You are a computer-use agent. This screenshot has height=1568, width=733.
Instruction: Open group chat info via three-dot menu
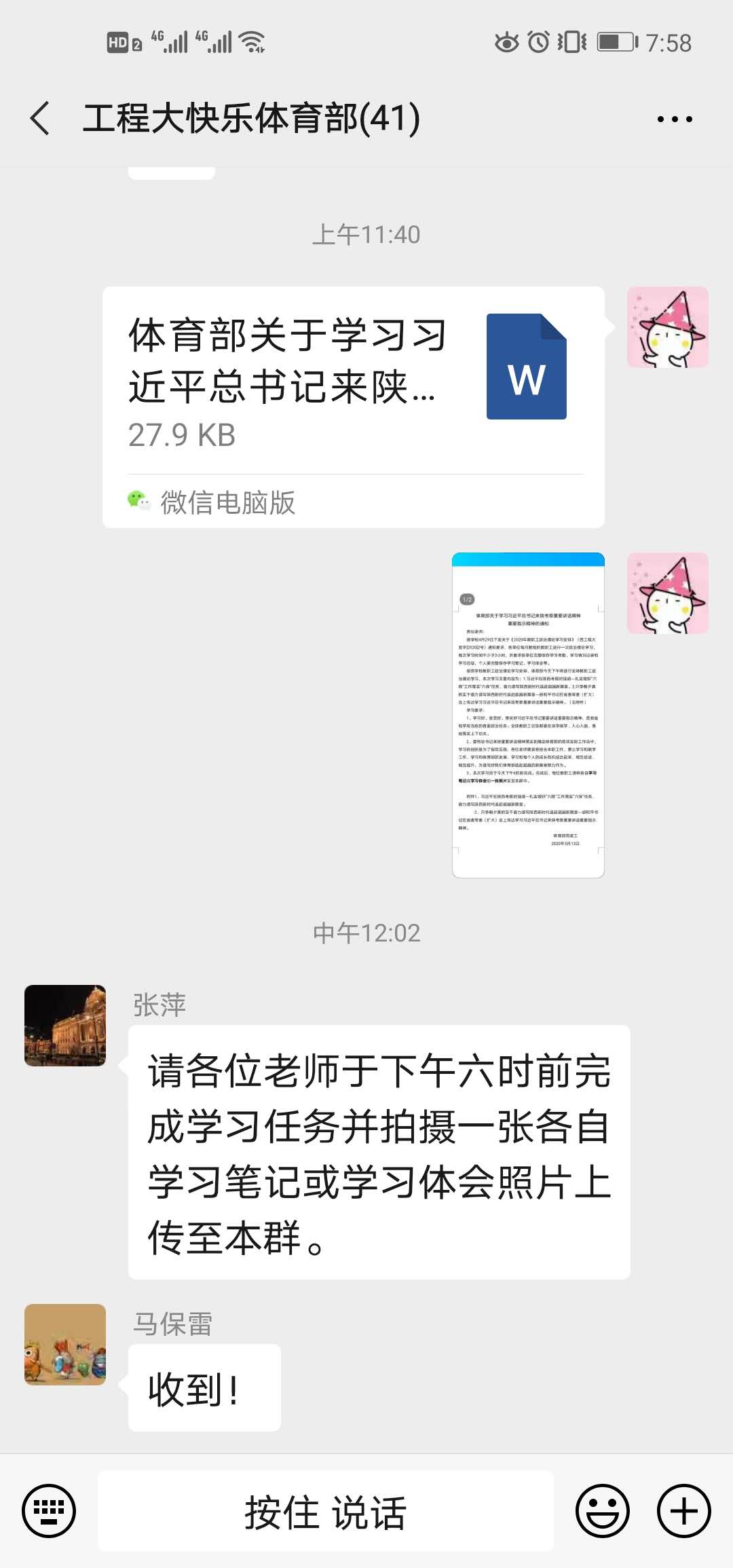click(675, 119)
